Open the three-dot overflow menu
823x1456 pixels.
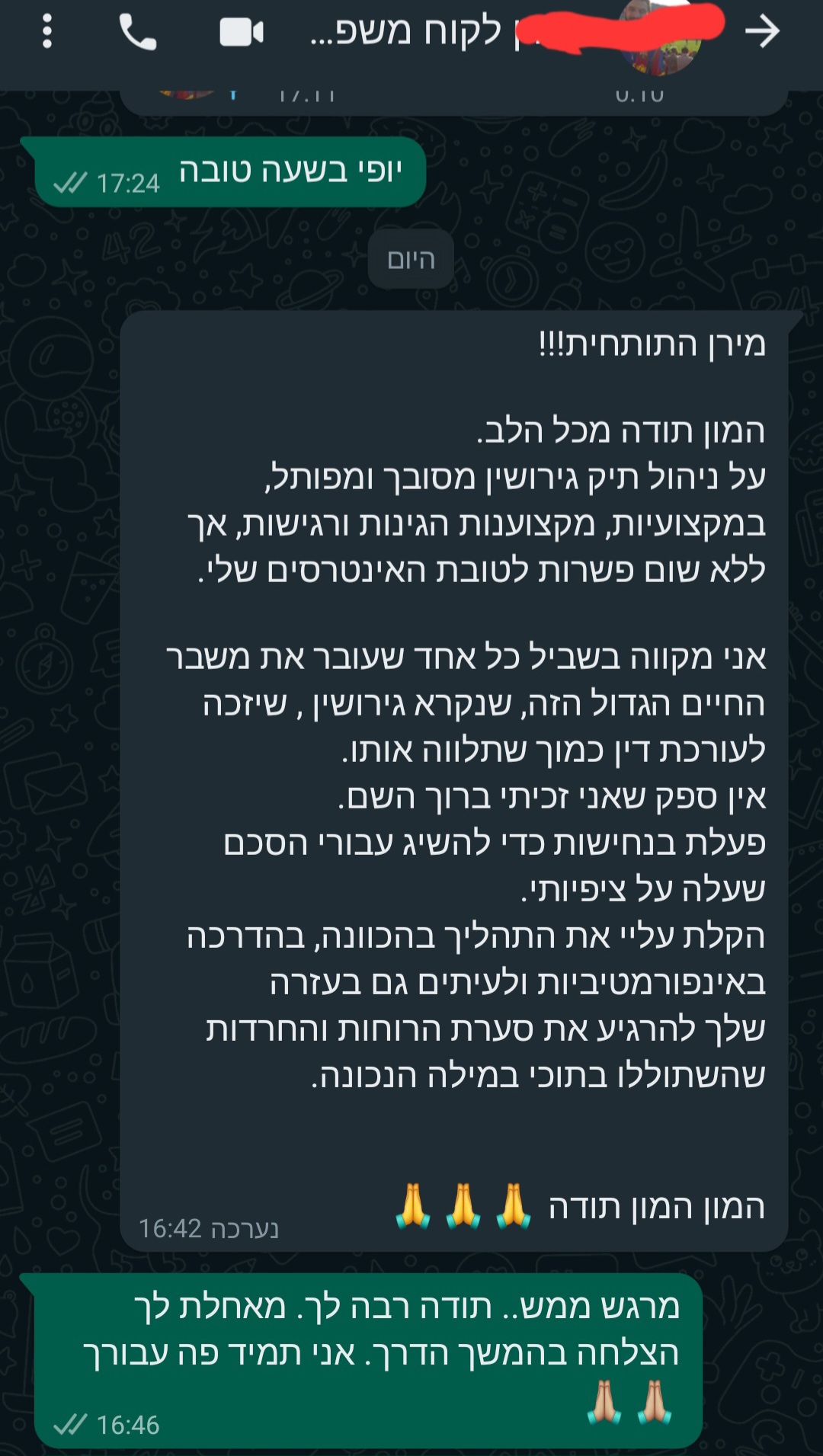point(47,32)
